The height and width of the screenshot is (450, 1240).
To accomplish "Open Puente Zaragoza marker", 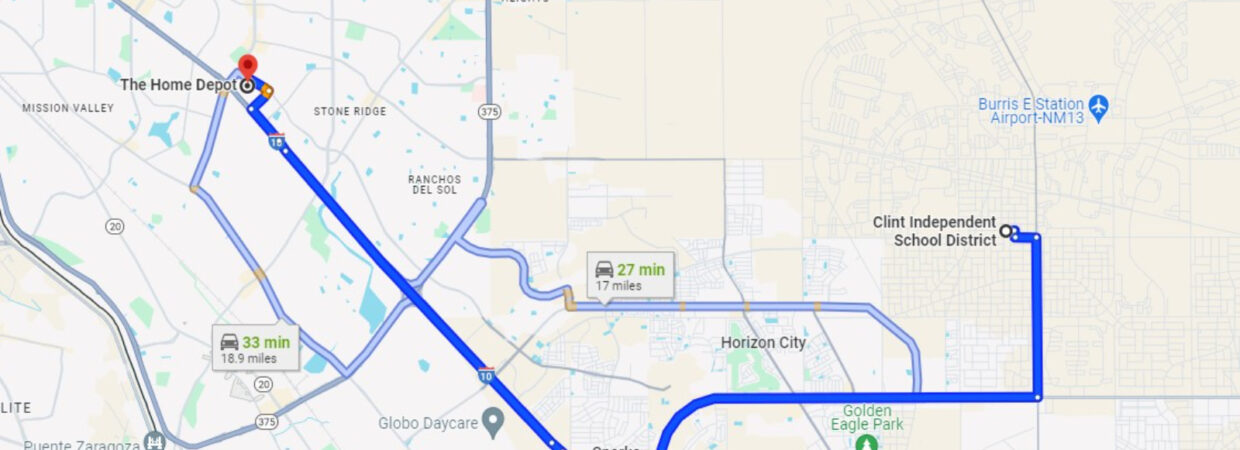I will [153, 440].
